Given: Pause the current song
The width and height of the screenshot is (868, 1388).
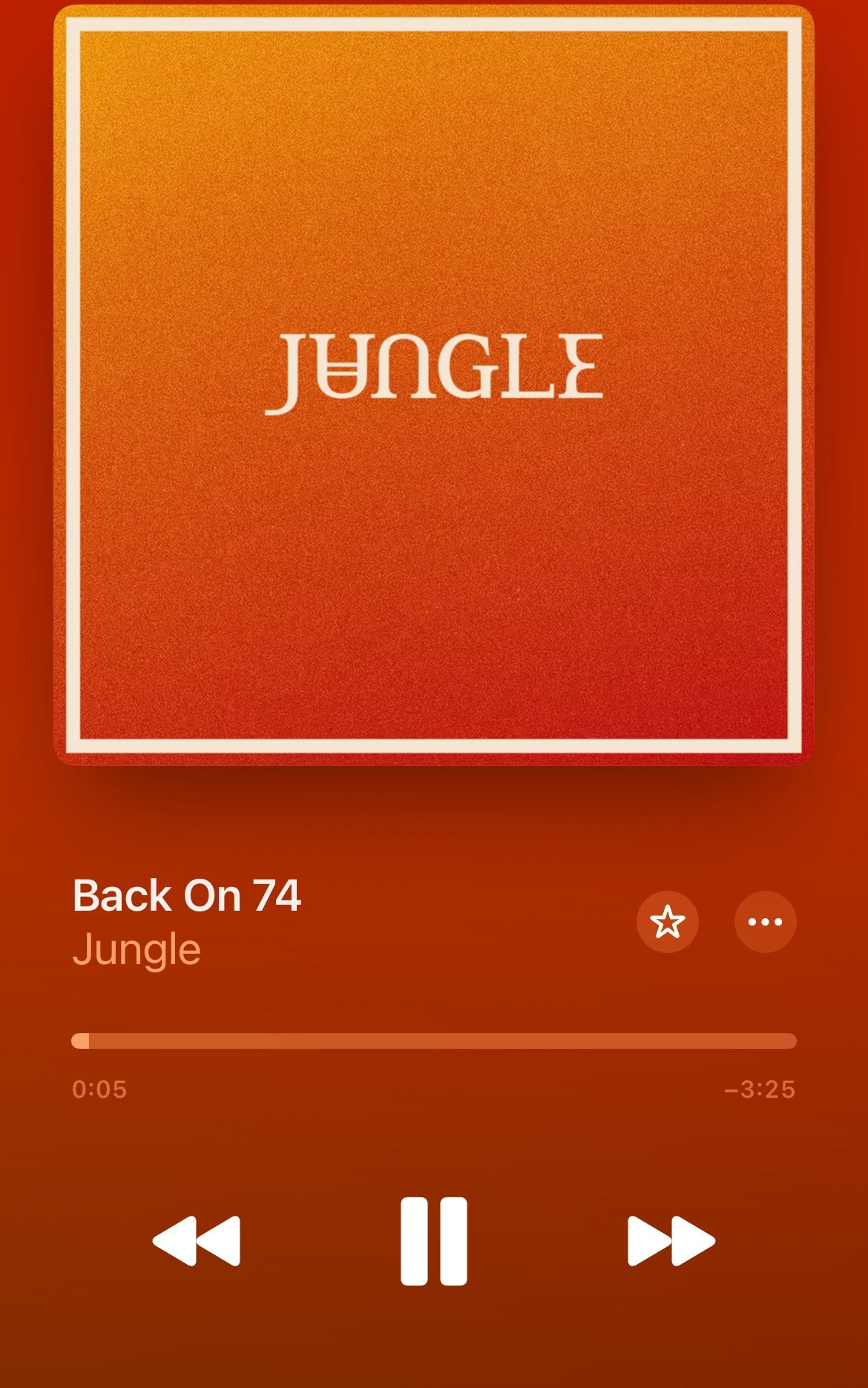Looking at the screenshot, I should click(x=434, y=1240).
